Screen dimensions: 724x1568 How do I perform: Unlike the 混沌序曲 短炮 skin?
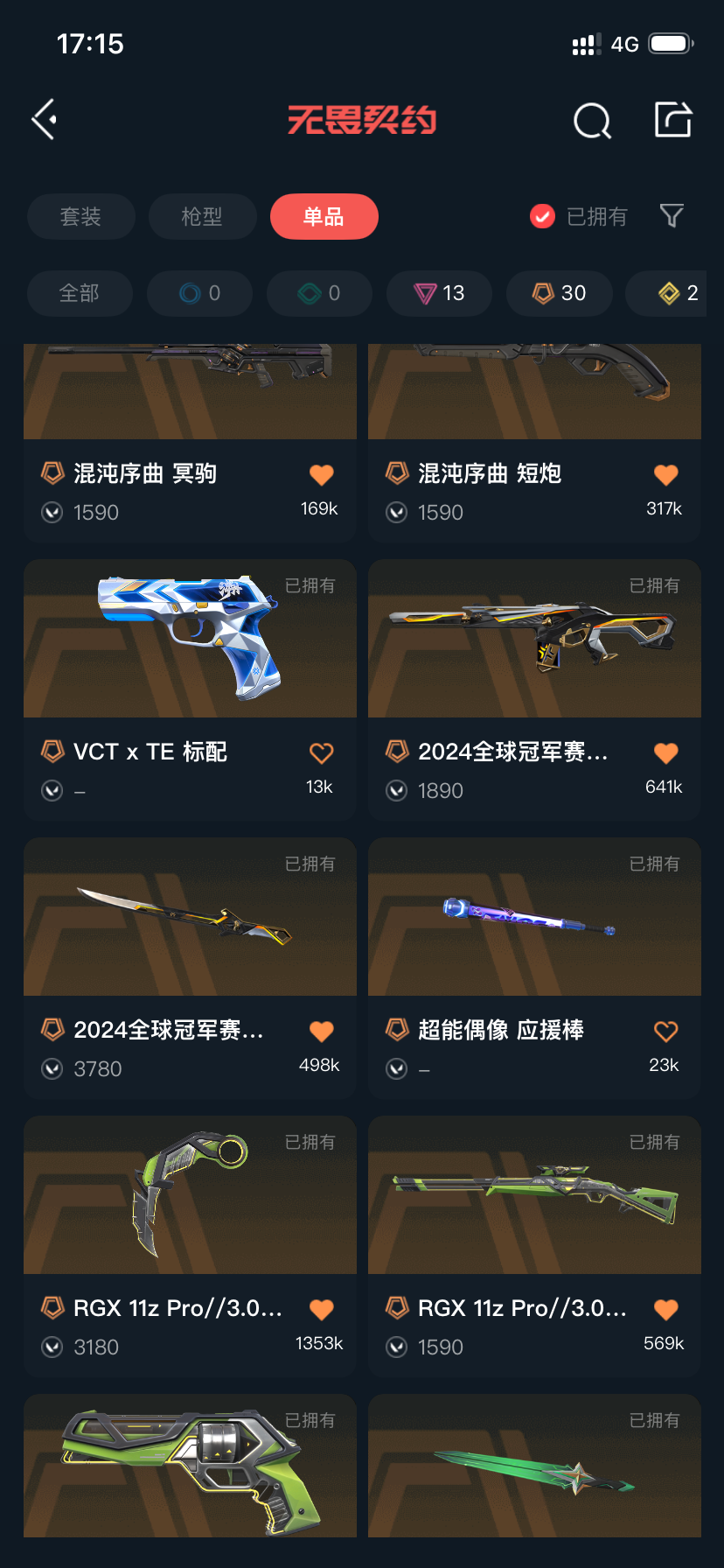click(x=666, y=475)
